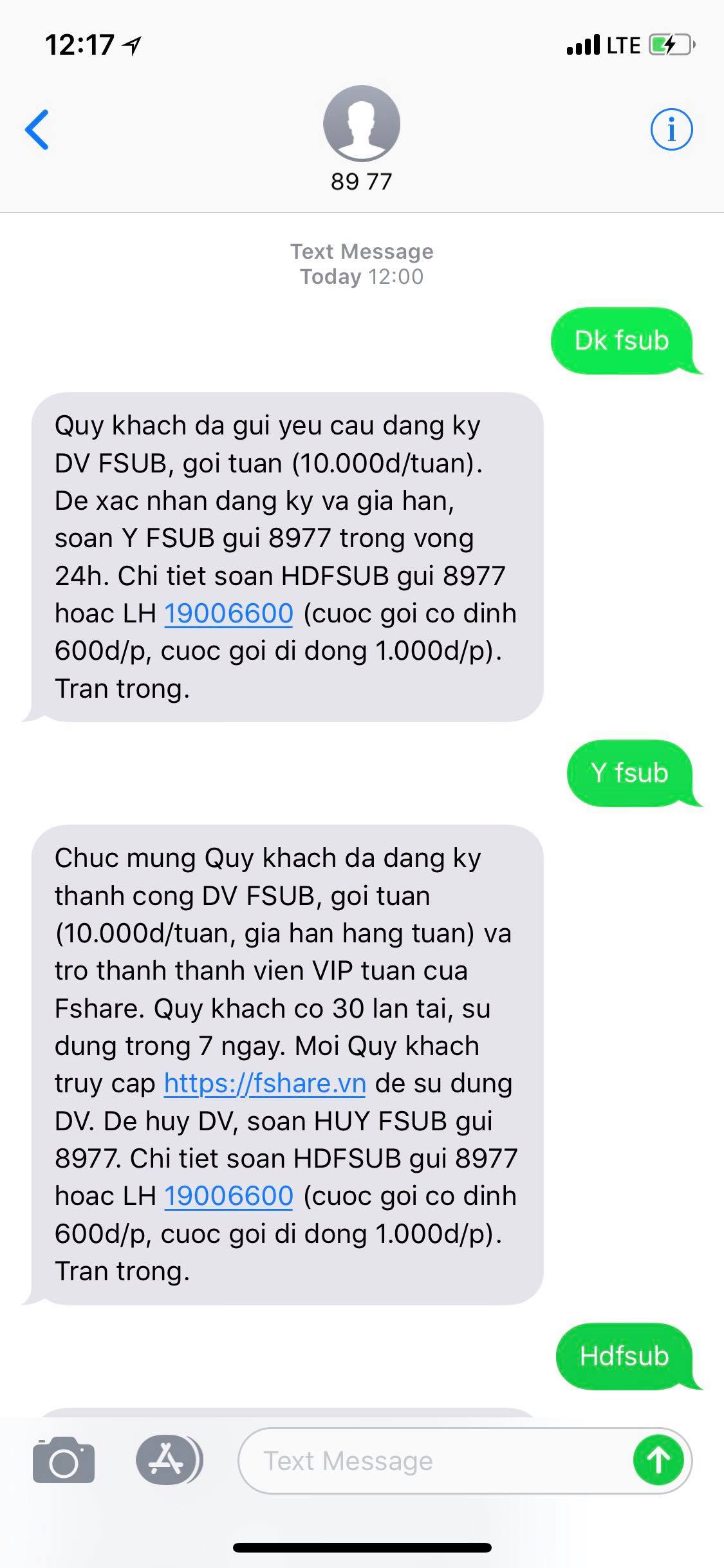Open the https://fshare.vn link
Screen dimensions: 724x1568
pos(265,1083)
